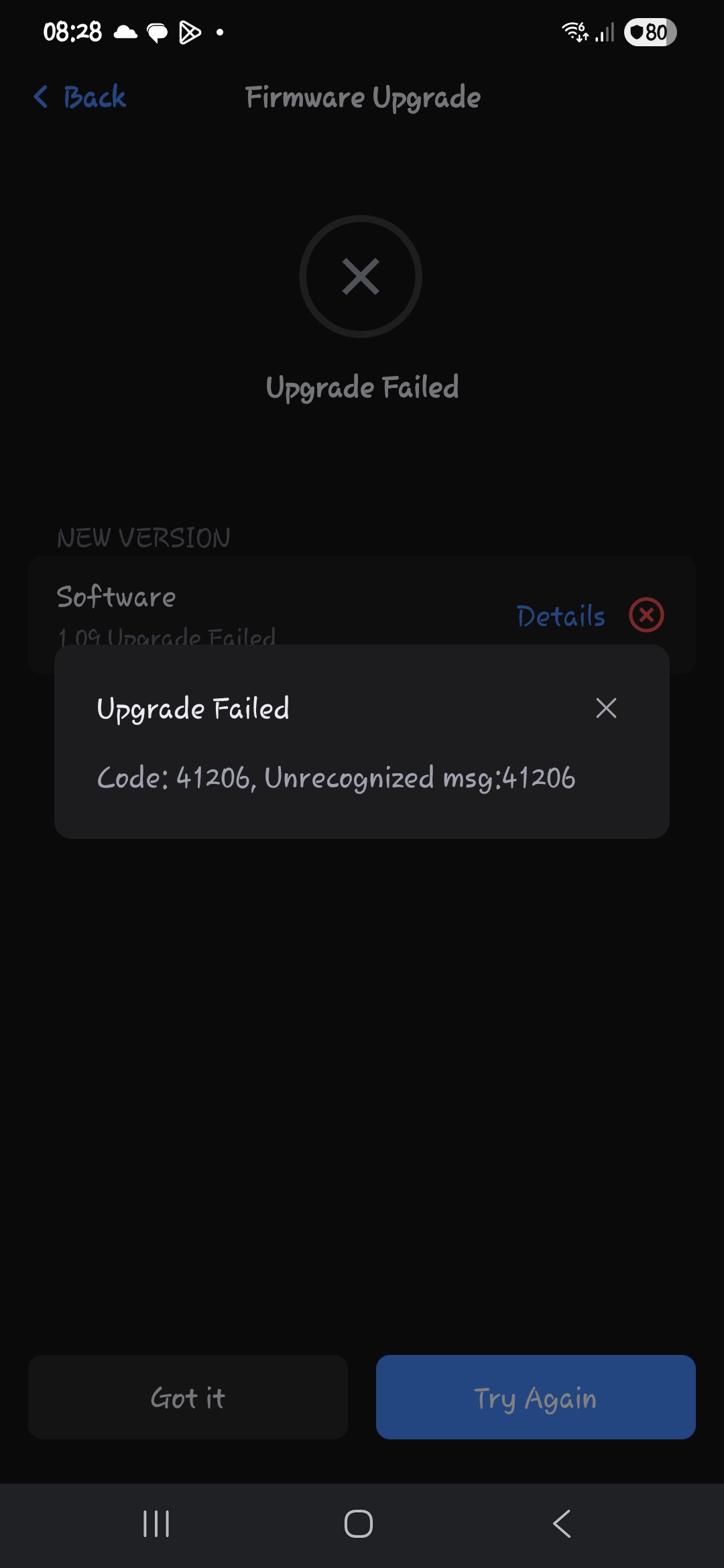Tap the Got it button
Screen dimensions: 724x1568
click(x=188, y=1397)
